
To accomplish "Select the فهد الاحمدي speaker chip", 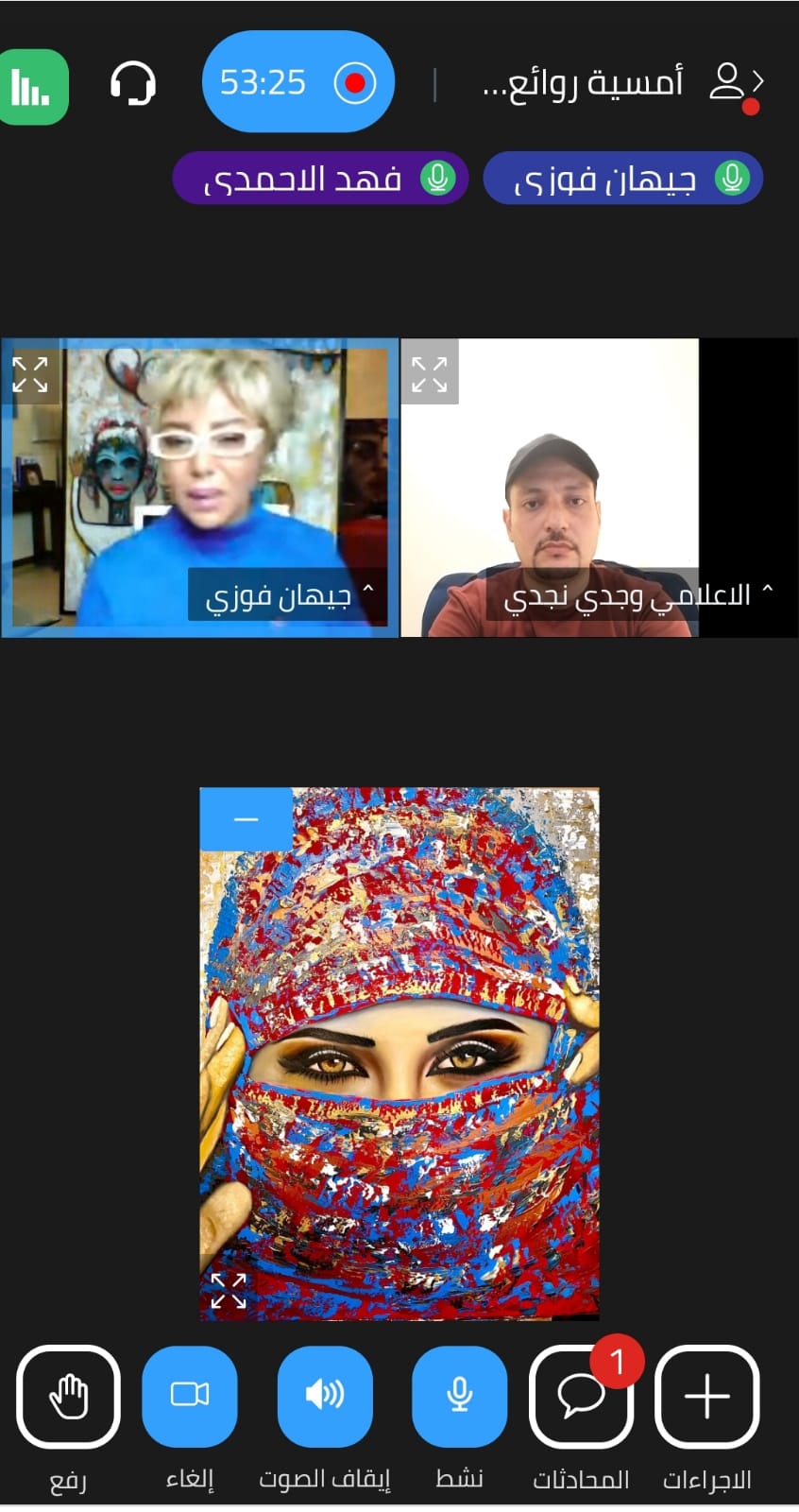I will tap(320, 179).
